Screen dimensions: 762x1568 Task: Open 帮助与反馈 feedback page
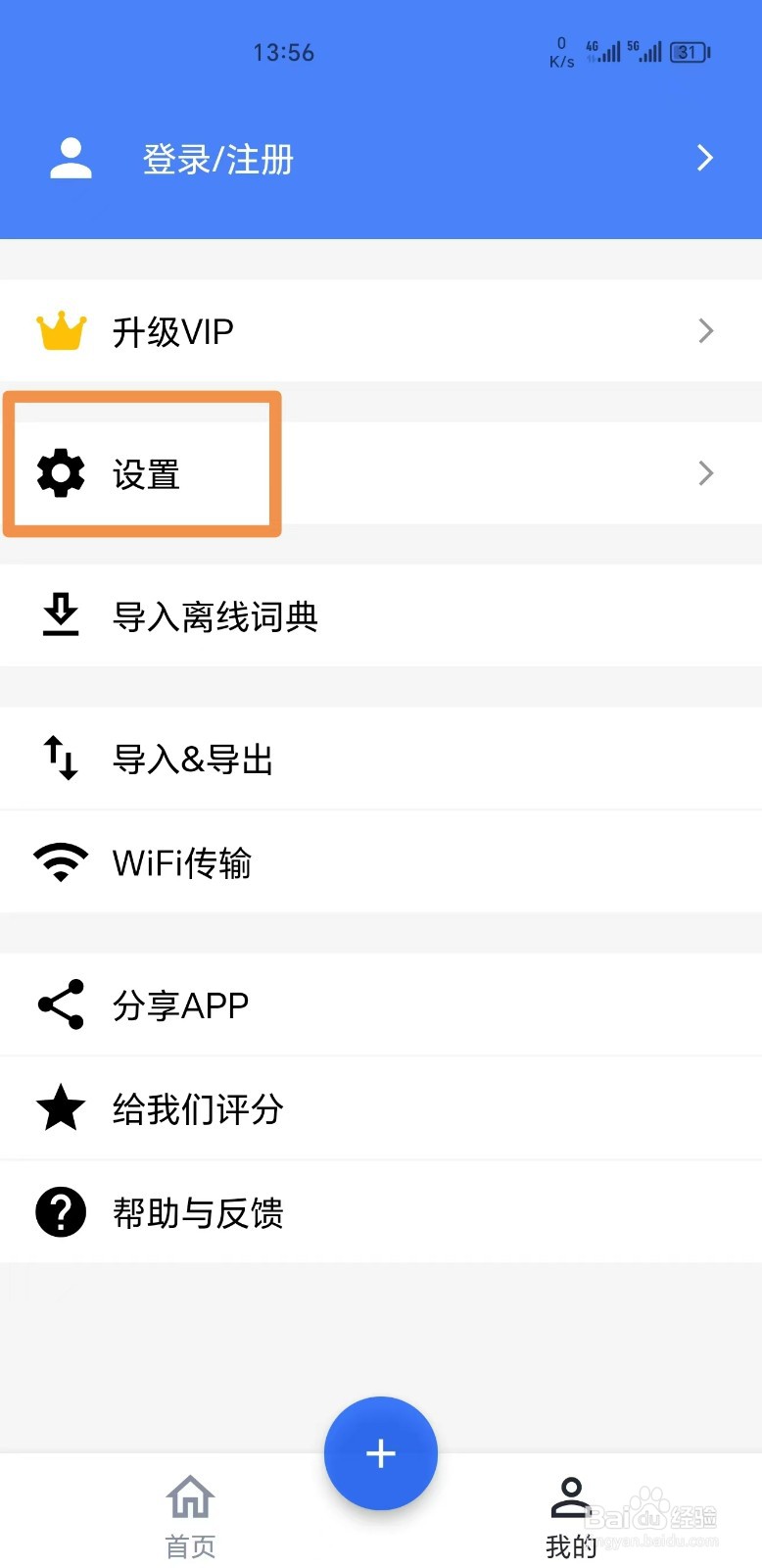[196, 1213]
